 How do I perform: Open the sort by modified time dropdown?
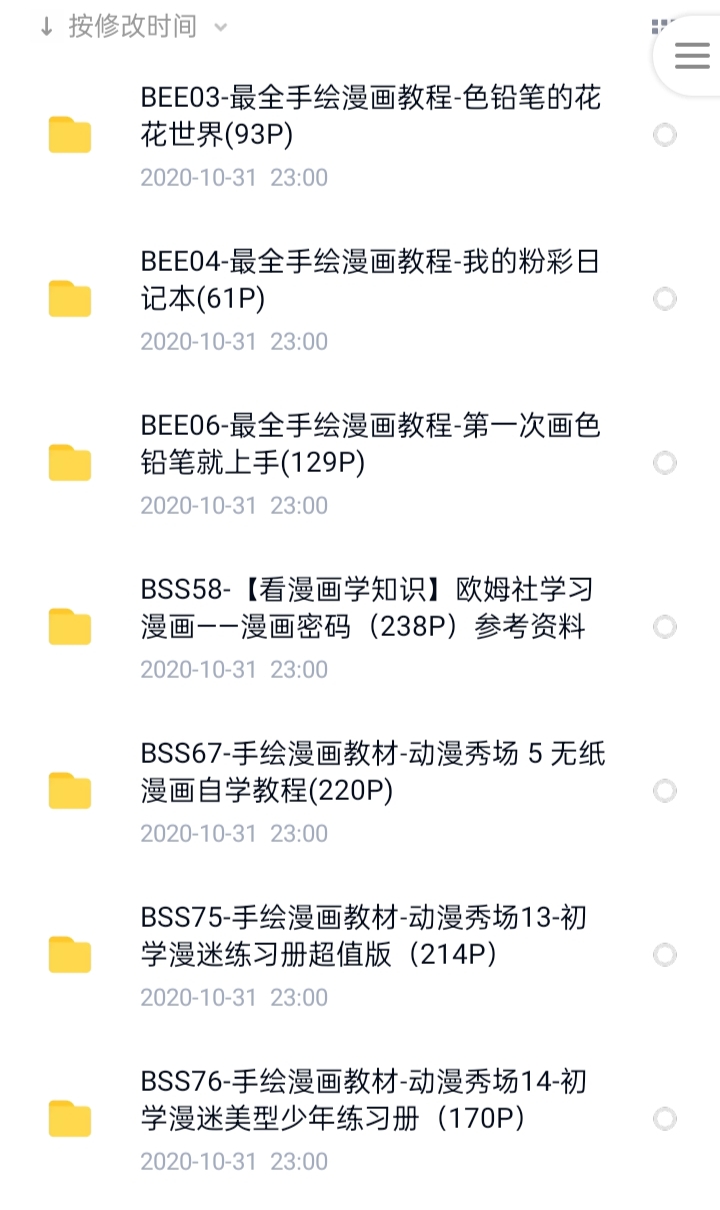point(133,27)
